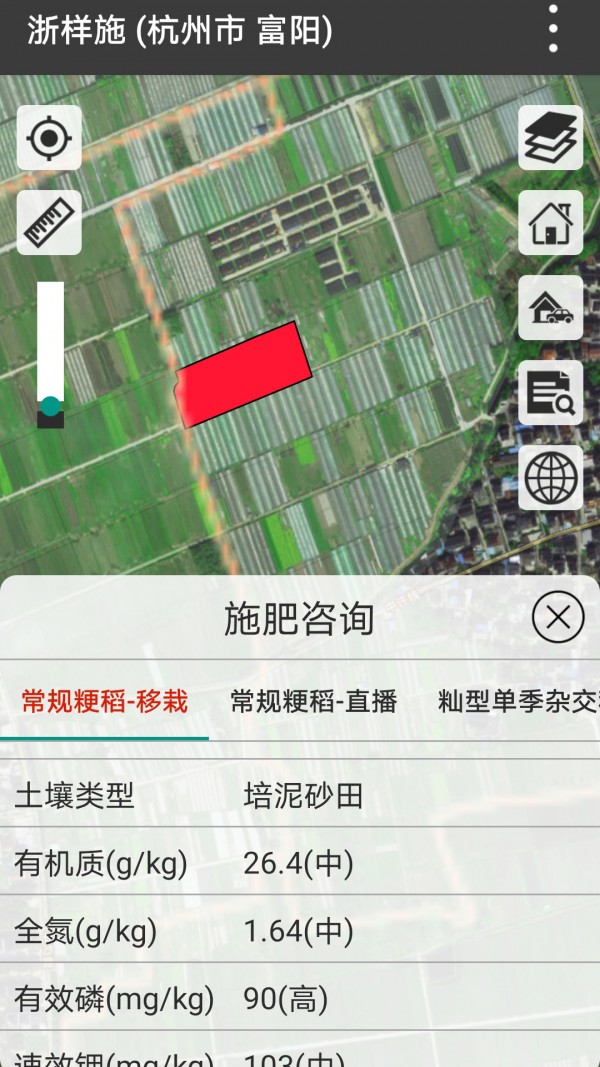This screenshot has width=600, height=1067.
Task: Close the 施肥咨询 panel
Action: click(558, 617)
